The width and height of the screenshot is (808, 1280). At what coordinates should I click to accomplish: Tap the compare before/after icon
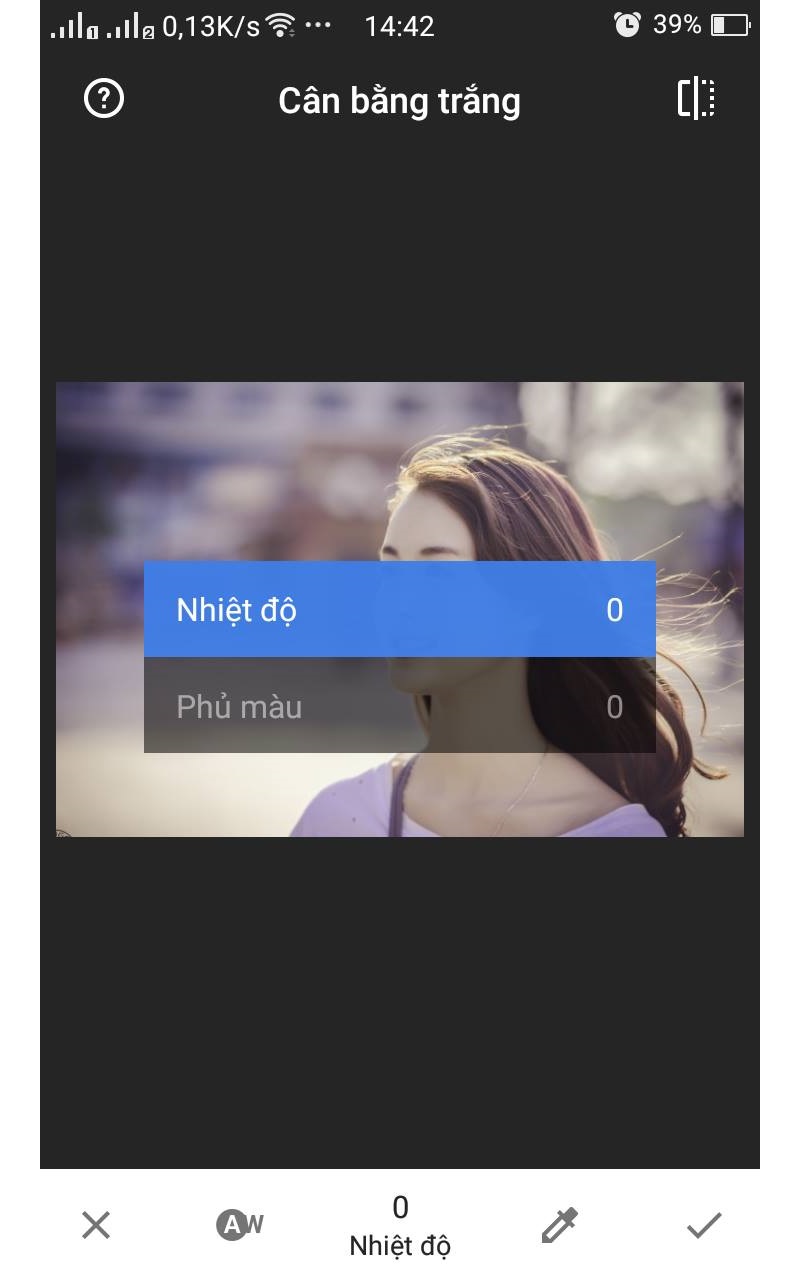click(x=696, y=99)
